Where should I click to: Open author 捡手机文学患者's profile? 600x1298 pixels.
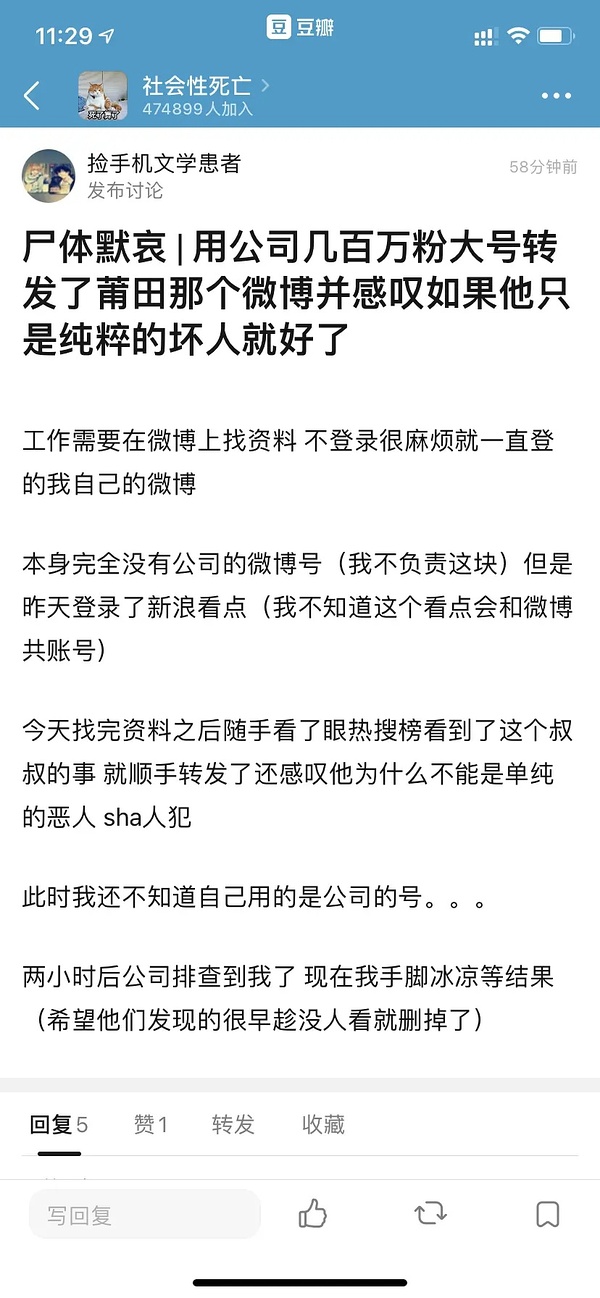[x=163, y=164]
